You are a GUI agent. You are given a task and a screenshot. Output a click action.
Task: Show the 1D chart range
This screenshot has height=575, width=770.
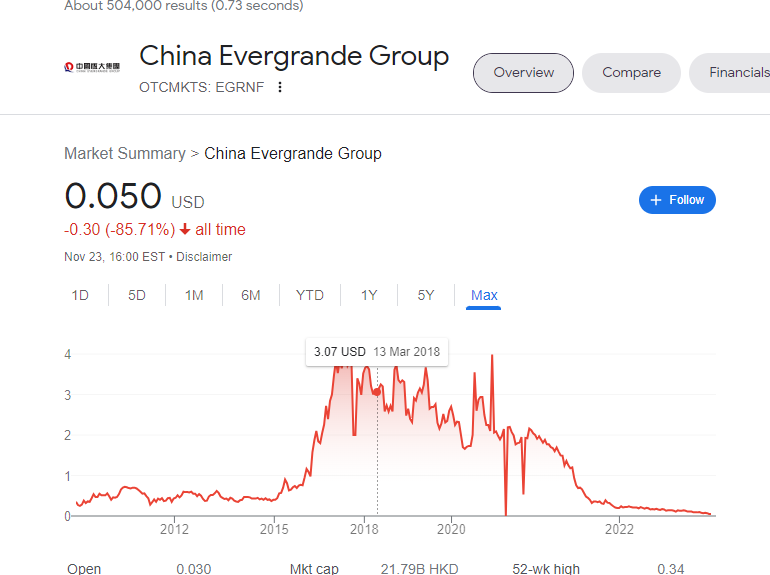coord(80,295)
